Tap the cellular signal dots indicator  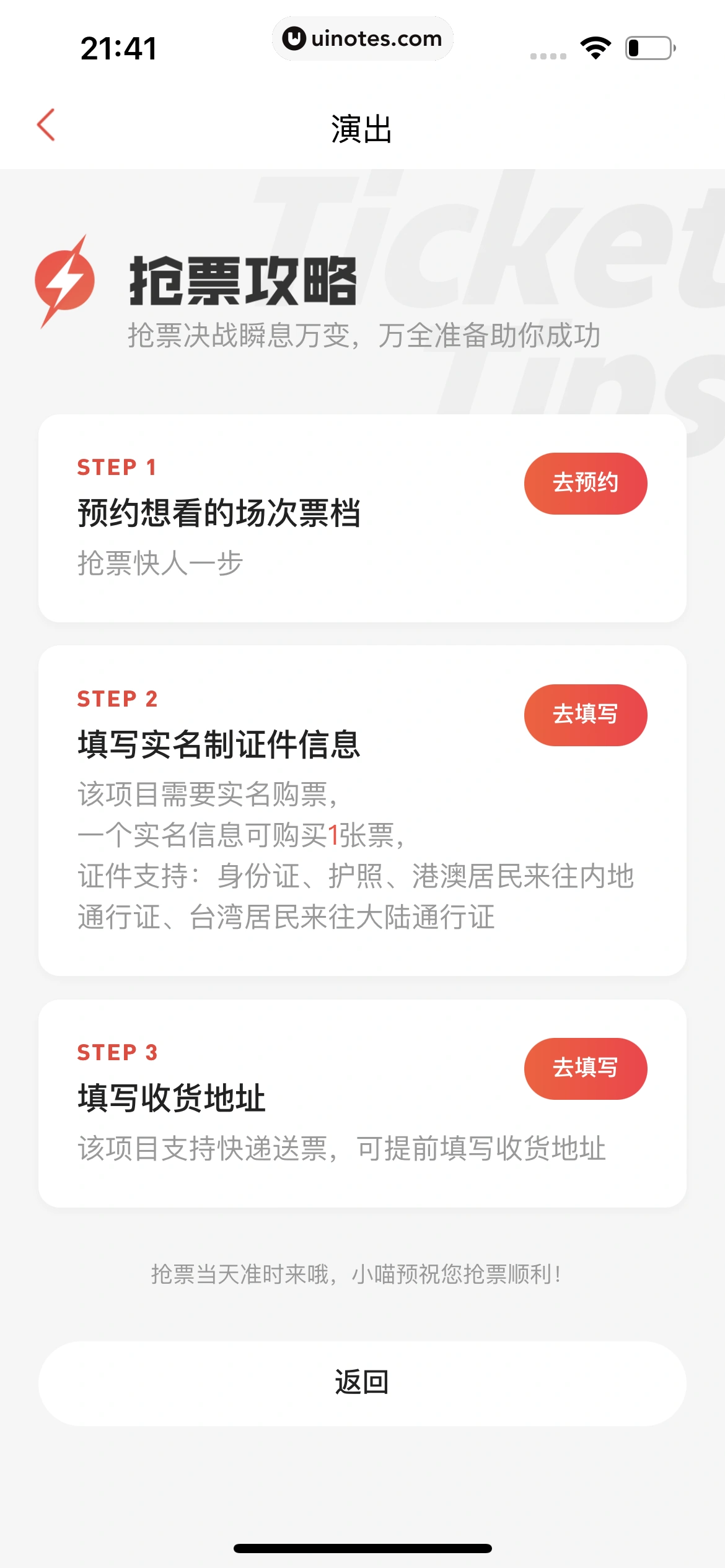547,56
